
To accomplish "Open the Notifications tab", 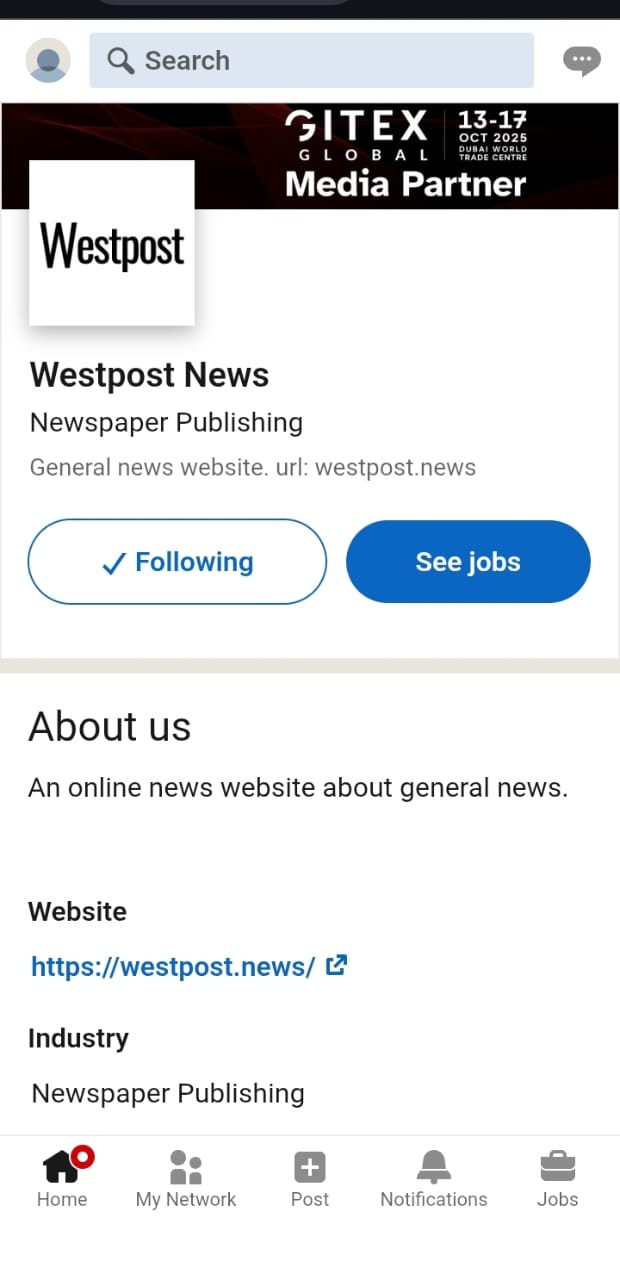I will 434,1179.
